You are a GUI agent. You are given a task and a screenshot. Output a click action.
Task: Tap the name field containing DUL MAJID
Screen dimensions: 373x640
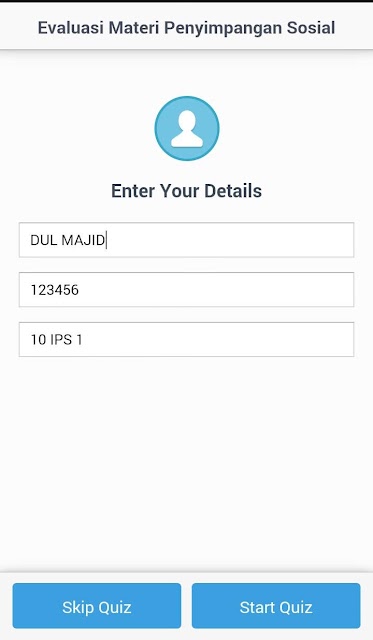[186, 240]
